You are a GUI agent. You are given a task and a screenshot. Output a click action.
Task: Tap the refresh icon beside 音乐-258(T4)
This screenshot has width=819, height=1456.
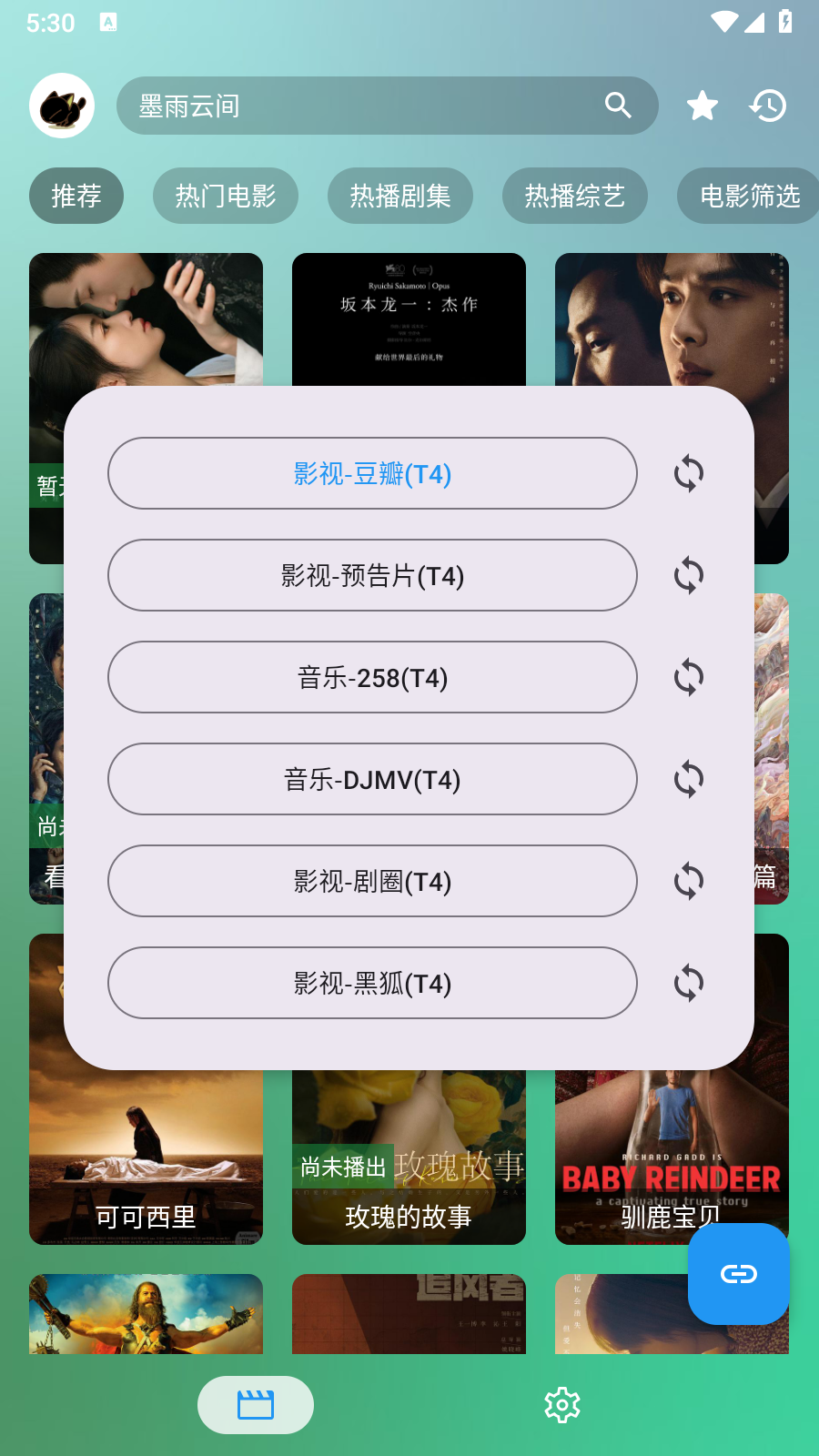point(689,677)
